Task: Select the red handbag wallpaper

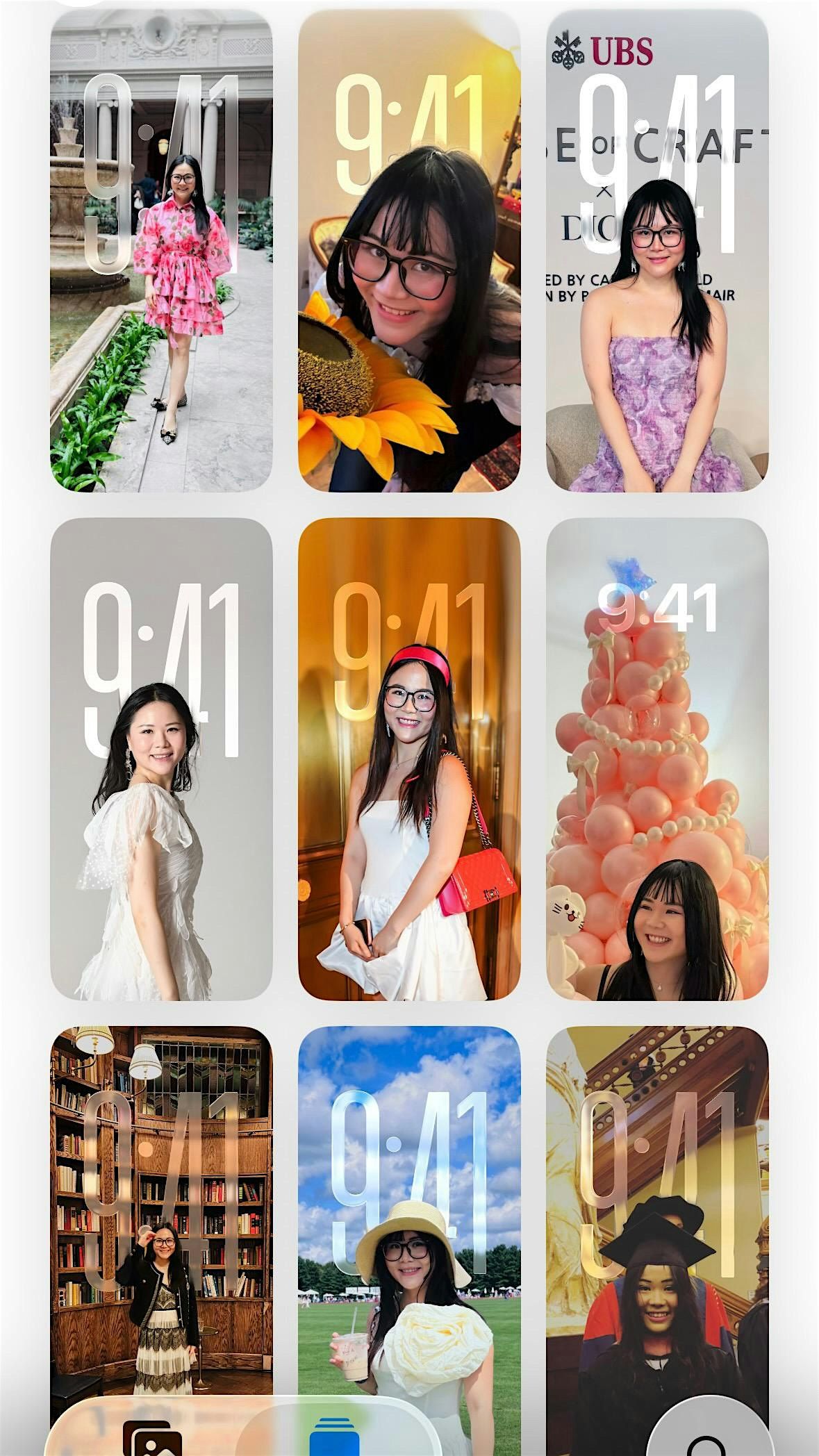Action: click(x=409, y=759)
